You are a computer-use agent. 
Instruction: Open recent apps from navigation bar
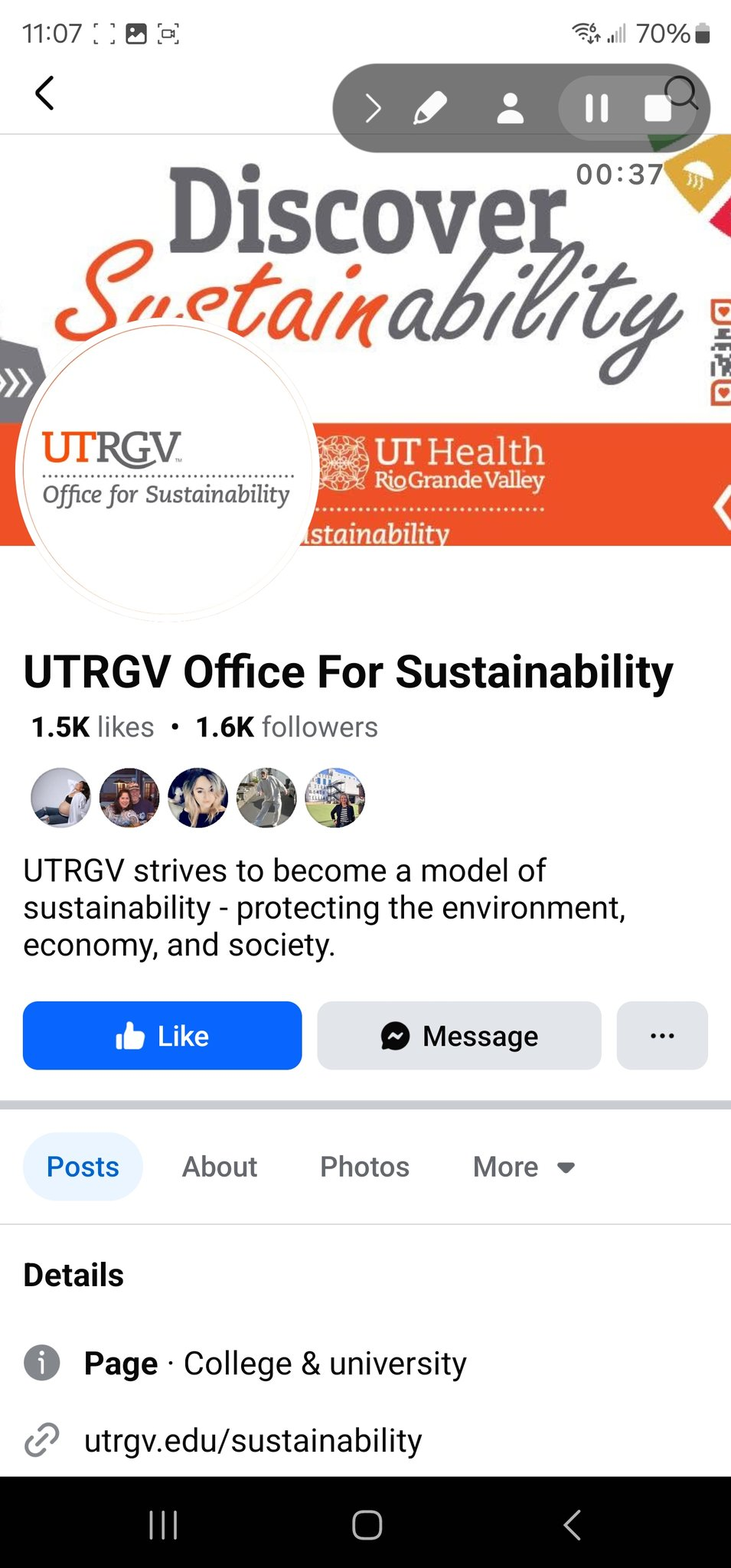[x=163, y=1524]
